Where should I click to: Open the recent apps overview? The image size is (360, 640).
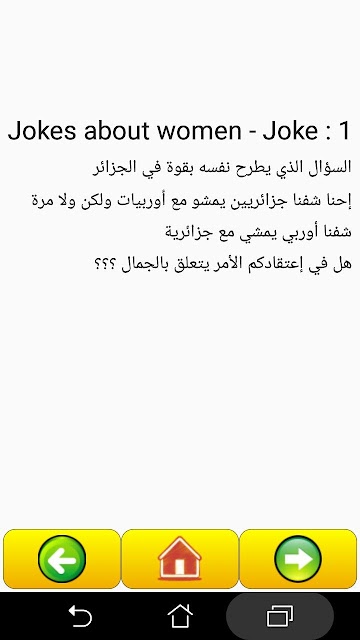click(280, 616)
